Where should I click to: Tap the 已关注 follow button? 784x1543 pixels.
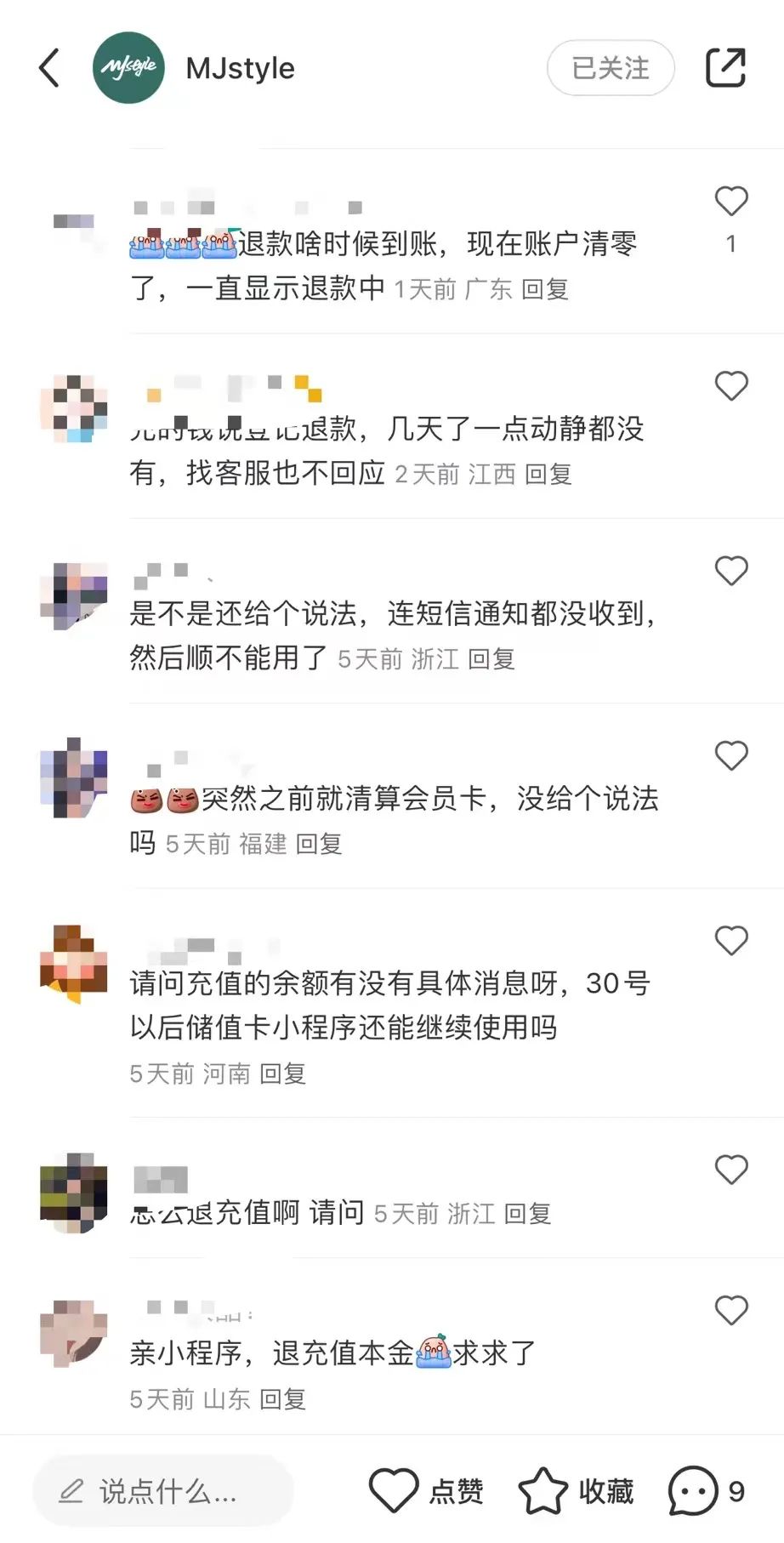(x=611, y=68)
